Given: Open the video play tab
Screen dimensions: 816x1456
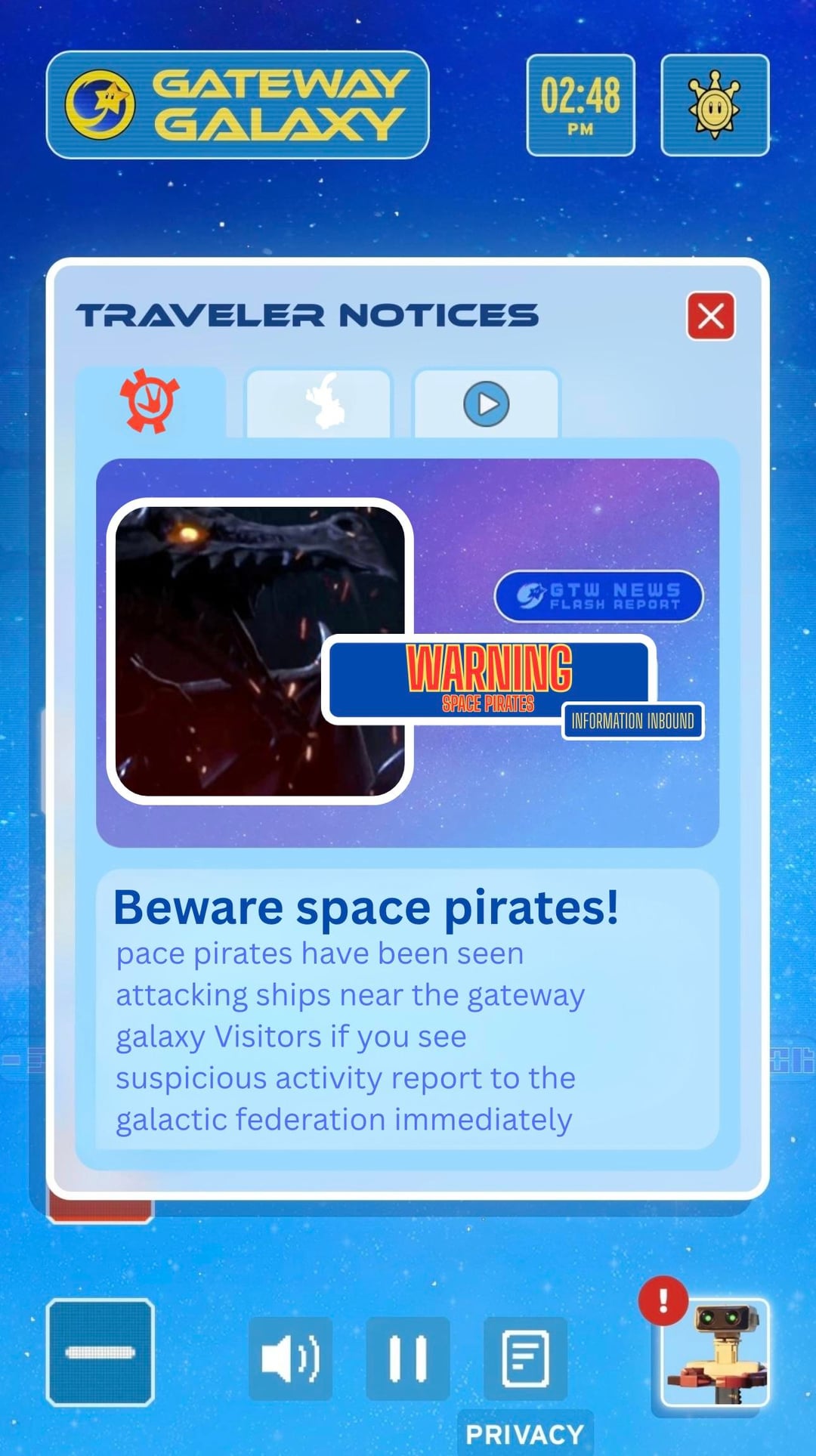Looking at the screenshot, I should tap(486, 403).
